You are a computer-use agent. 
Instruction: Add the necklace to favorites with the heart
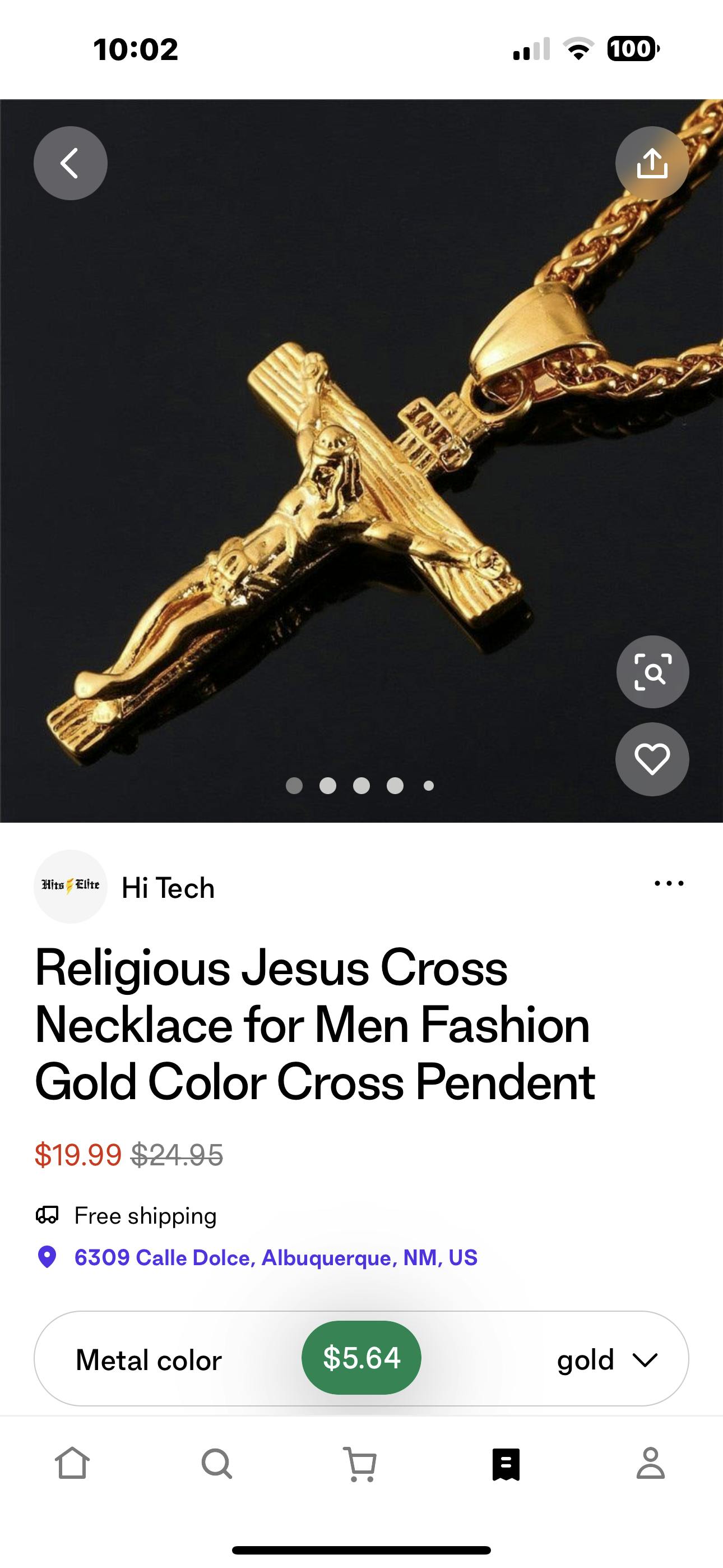coord(652,758)
